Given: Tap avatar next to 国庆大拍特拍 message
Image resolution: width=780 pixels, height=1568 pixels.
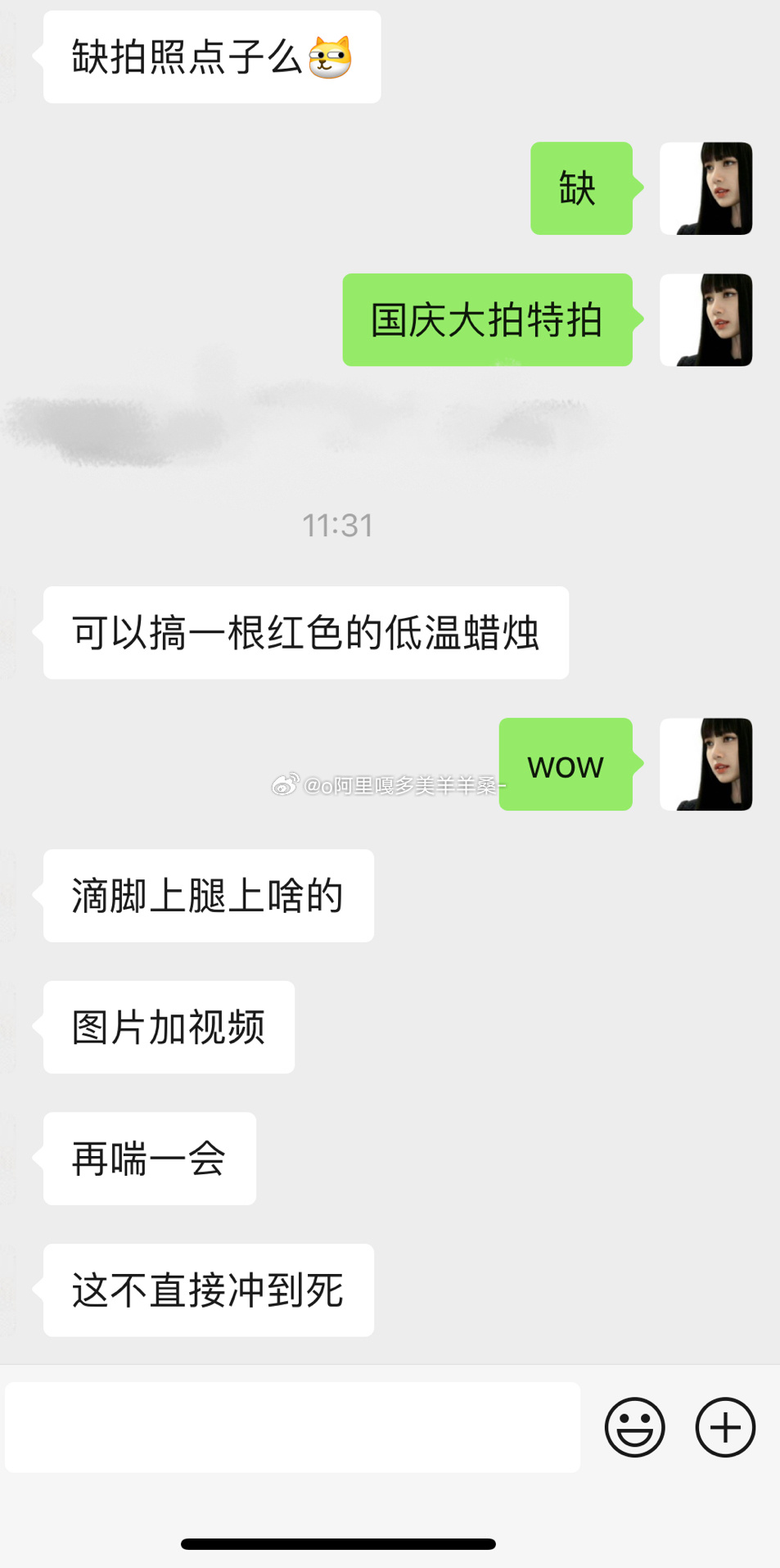Looking at the screenshot, I should click(x=706, y=319).
